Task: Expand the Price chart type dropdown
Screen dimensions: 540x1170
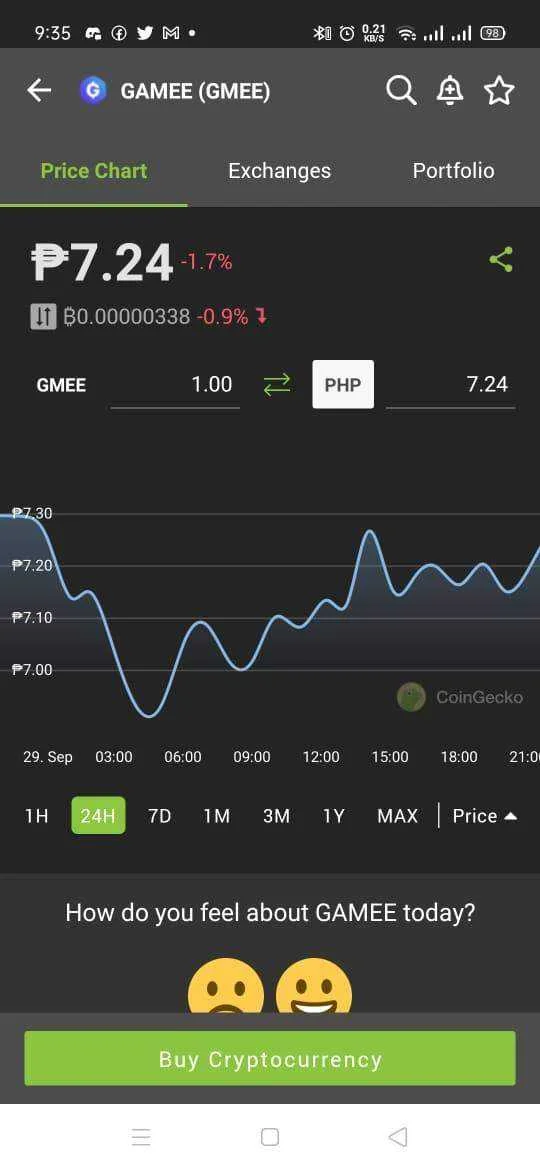Action: click(485, 816)
